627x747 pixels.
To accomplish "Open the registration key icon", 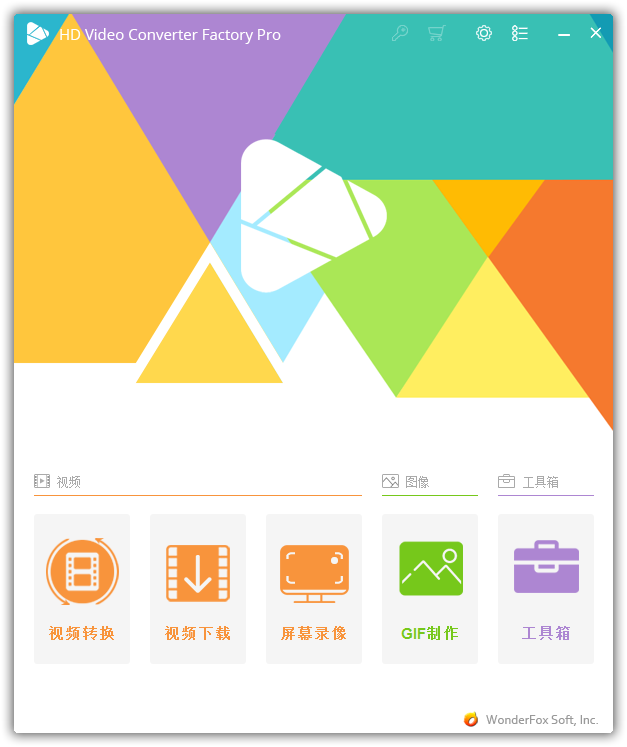I will click(399, 33).
